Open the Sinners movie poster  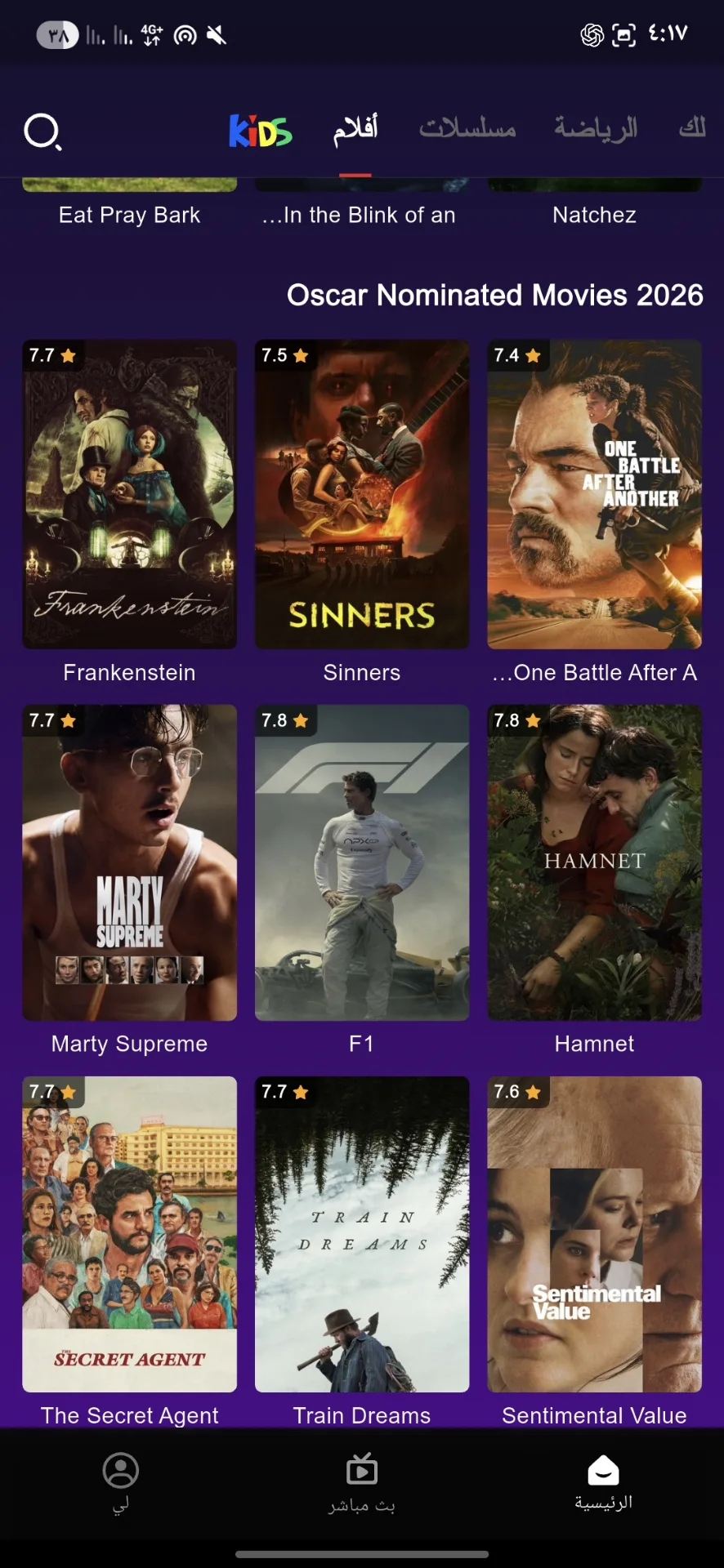coord(361,494)
